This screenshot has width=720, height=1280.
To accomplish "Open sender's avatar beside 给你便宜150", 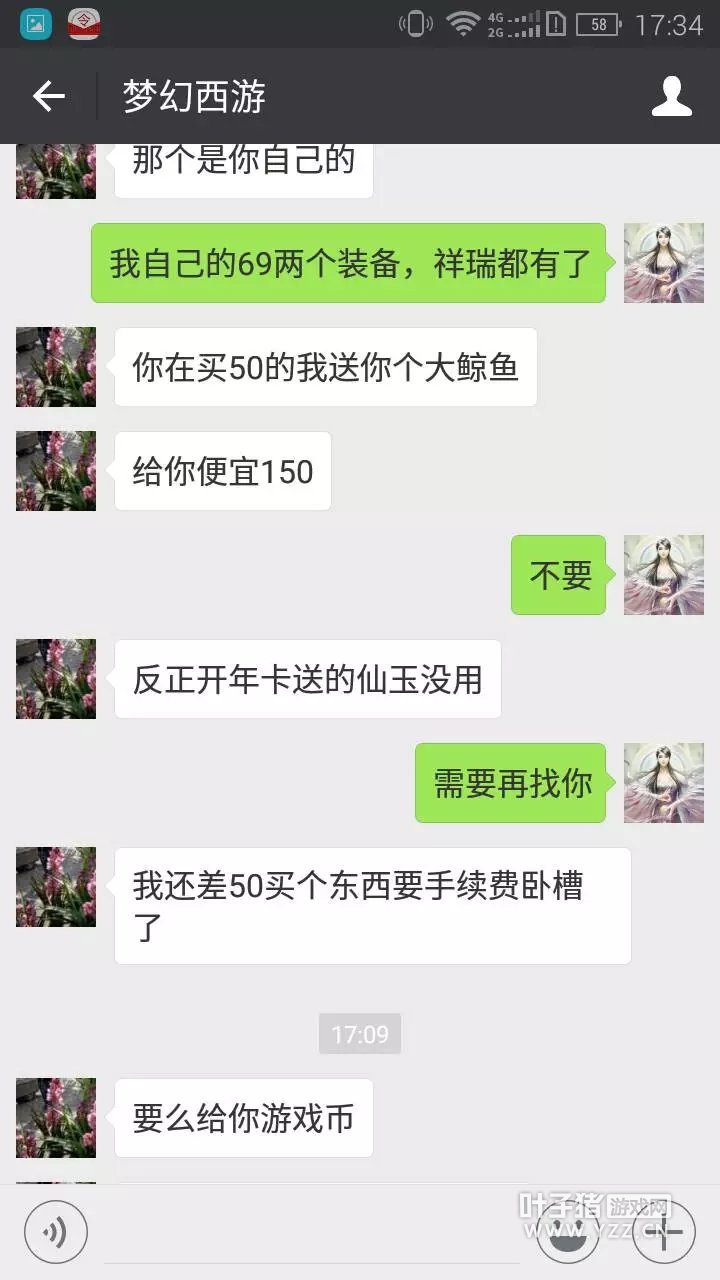I will pos(56,471).
